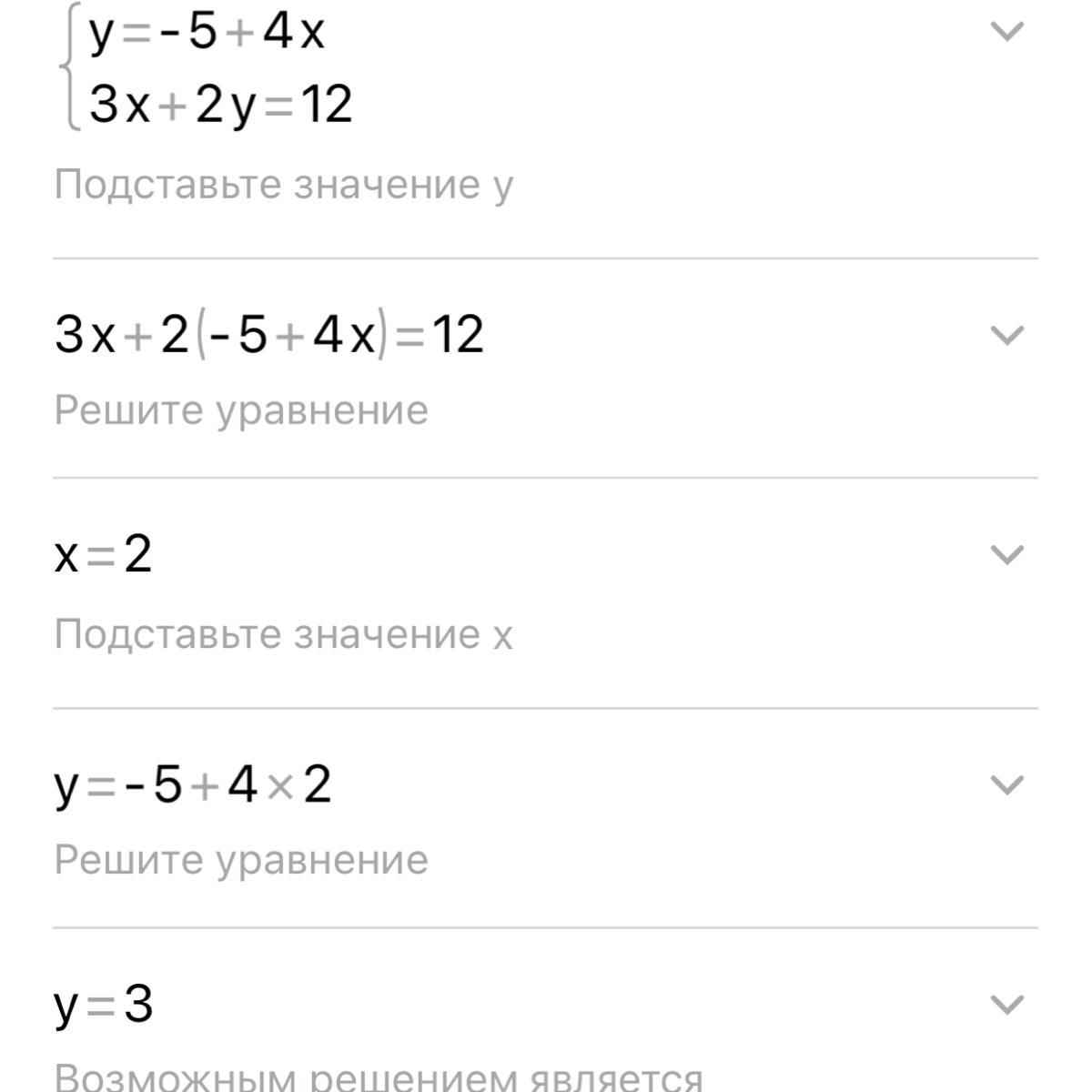Expand the system of equations step
Screen dimensions: 1092x1092
click(x=1006, y=33)
